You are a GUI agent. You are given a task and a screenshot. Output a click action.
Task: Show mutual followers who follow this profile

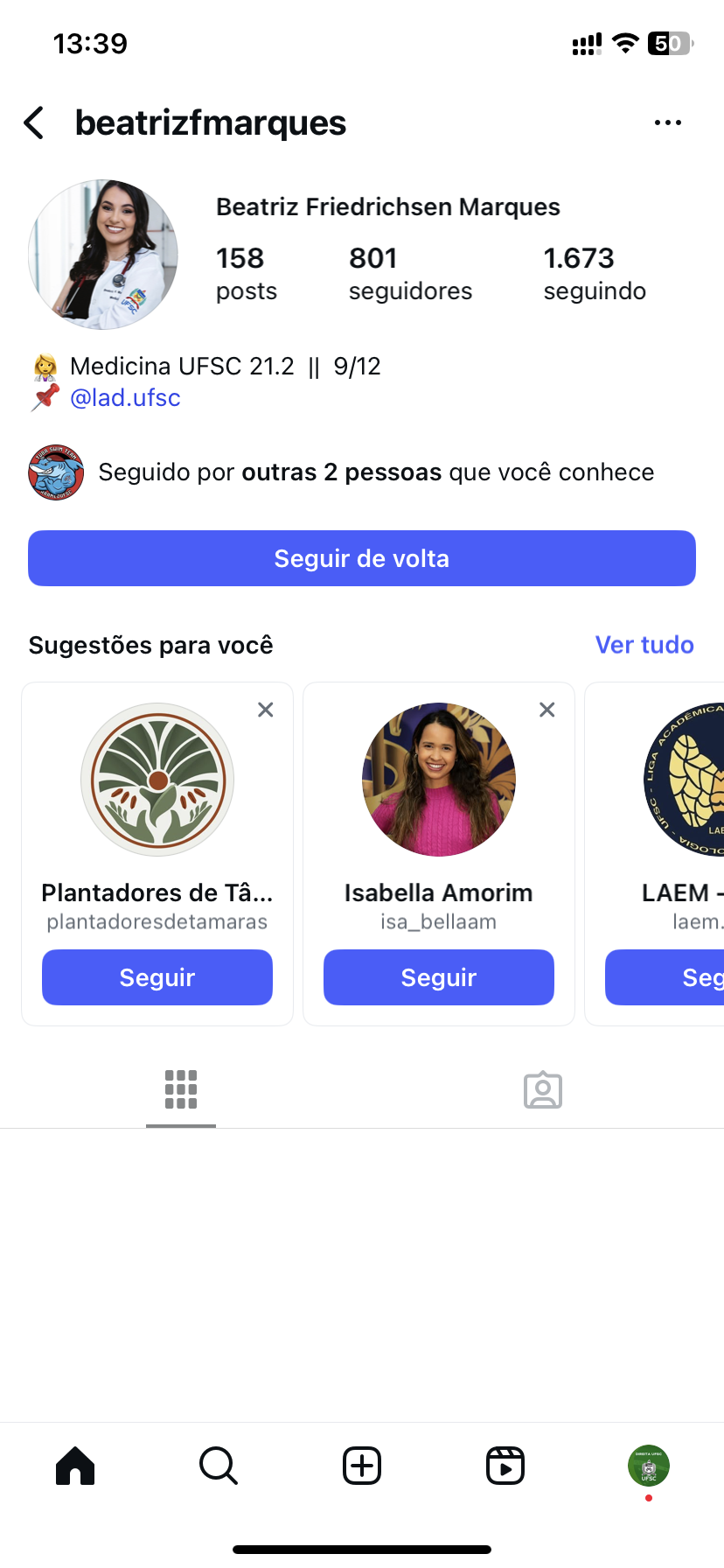pos(376,472)
